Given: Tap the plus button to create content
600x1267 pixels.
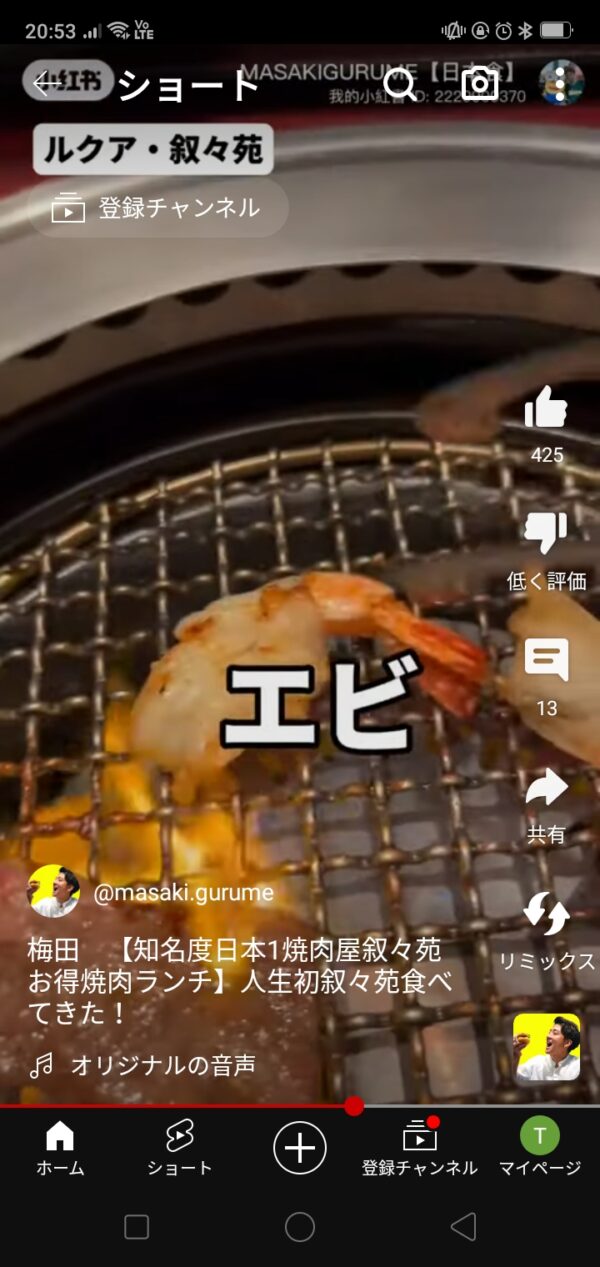Looking at the screenshot, I should click(x=300, y=1147).
